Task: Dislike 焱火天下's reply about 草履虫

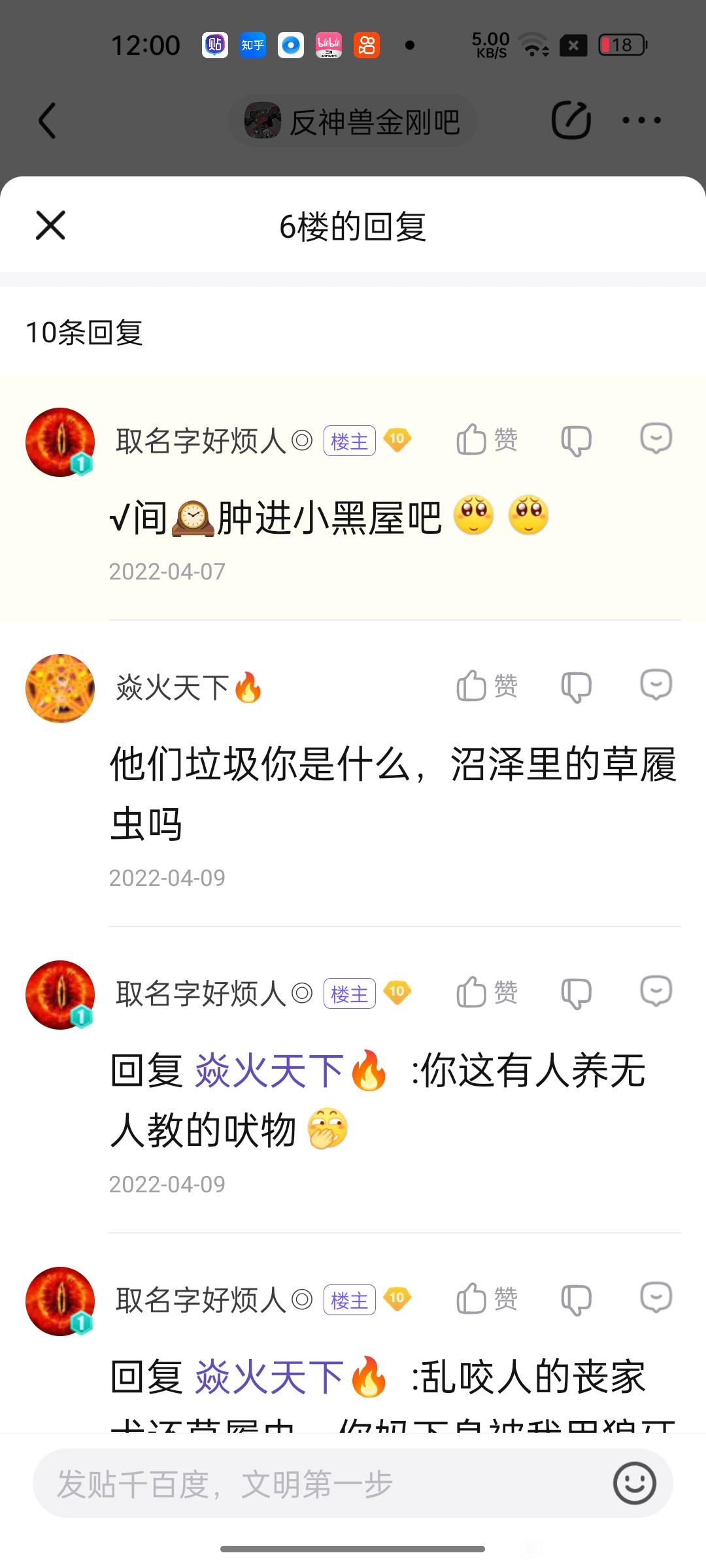Action: pos(576,687)
